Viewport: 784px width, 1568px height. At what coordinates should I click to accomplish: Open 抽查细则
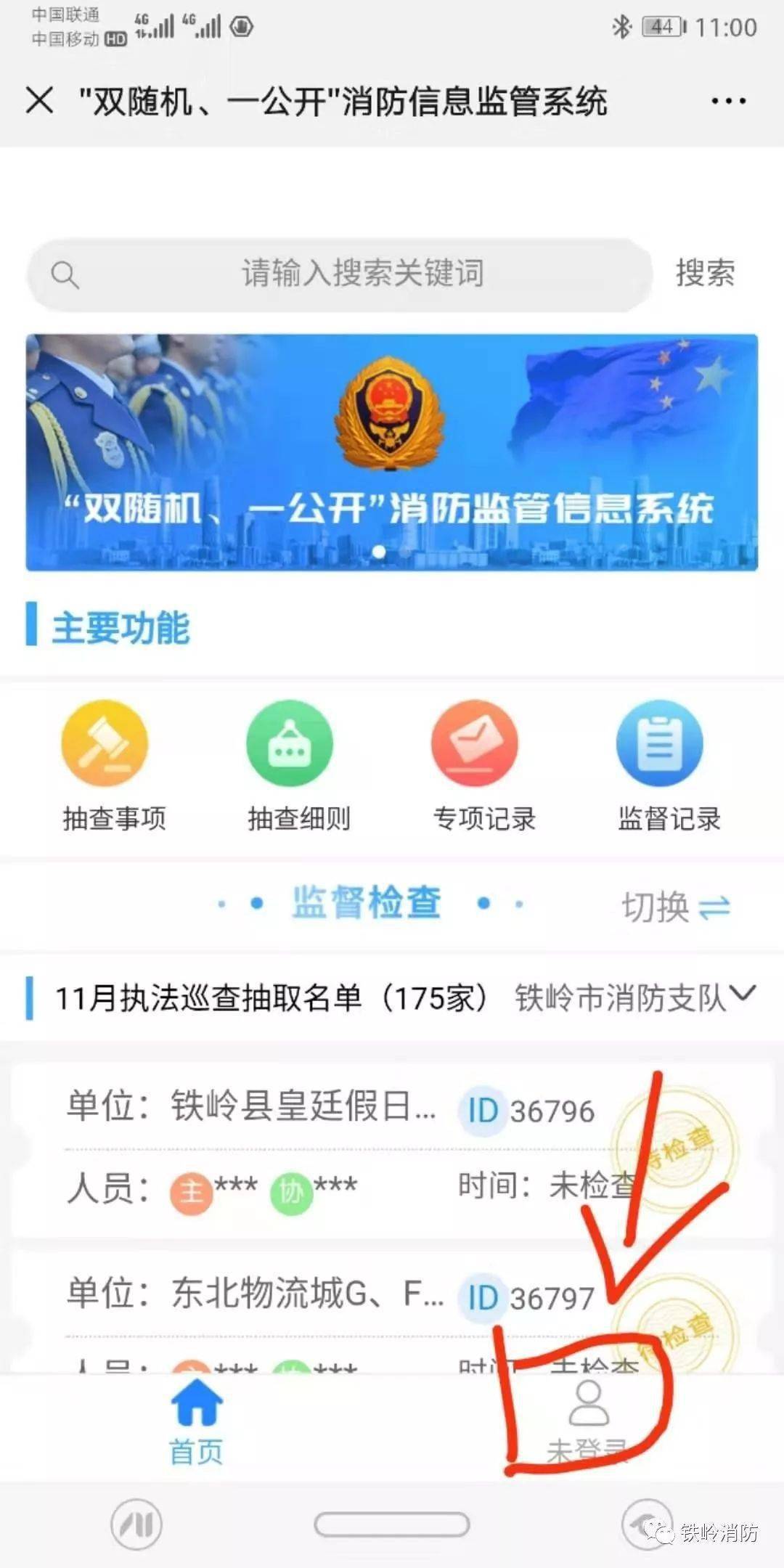pyautogui.click(x=298, y=767)
